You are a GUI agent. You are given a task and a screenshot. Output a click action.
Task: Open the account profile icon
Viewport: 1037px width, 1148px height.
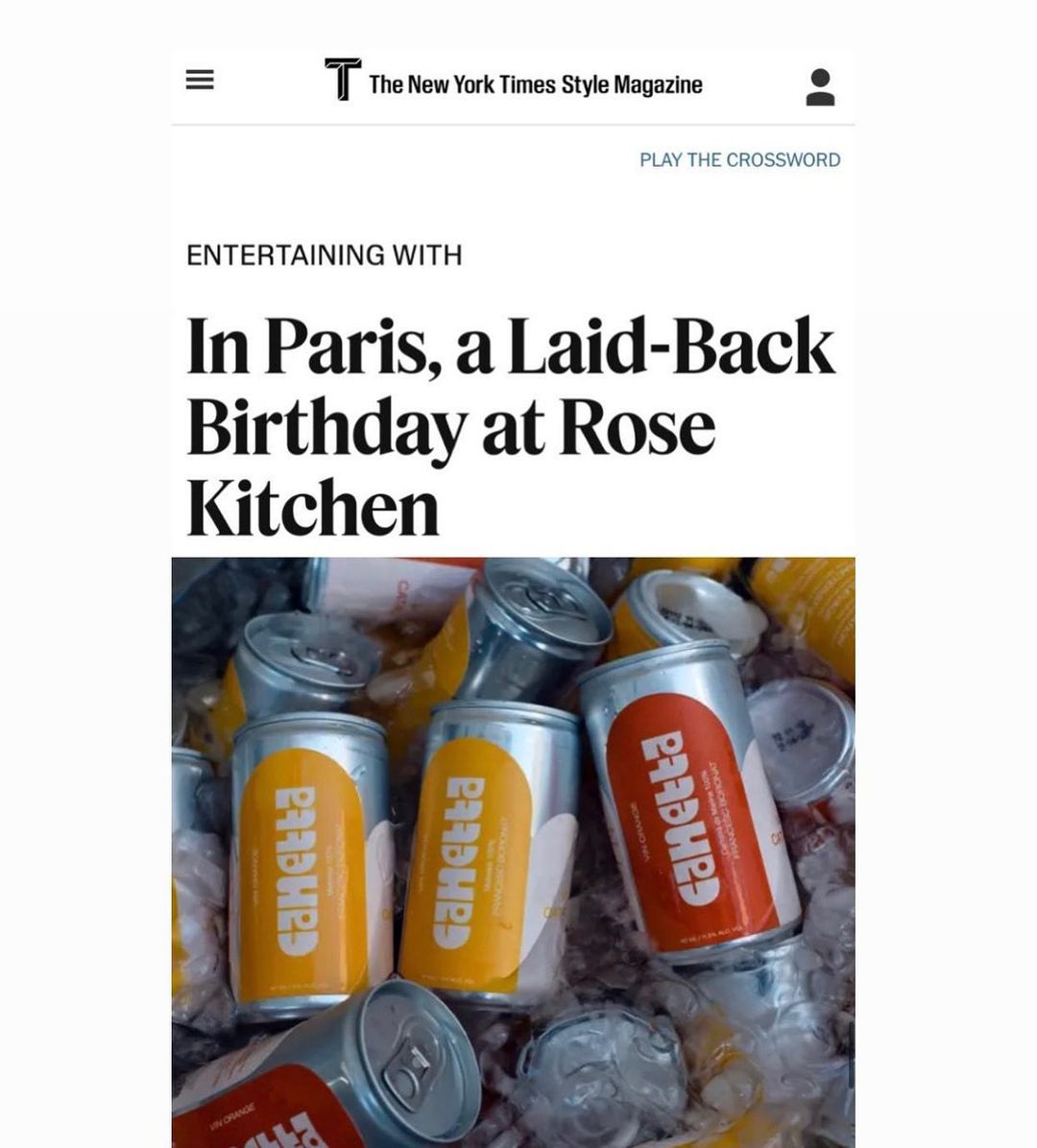pos(820,87)
